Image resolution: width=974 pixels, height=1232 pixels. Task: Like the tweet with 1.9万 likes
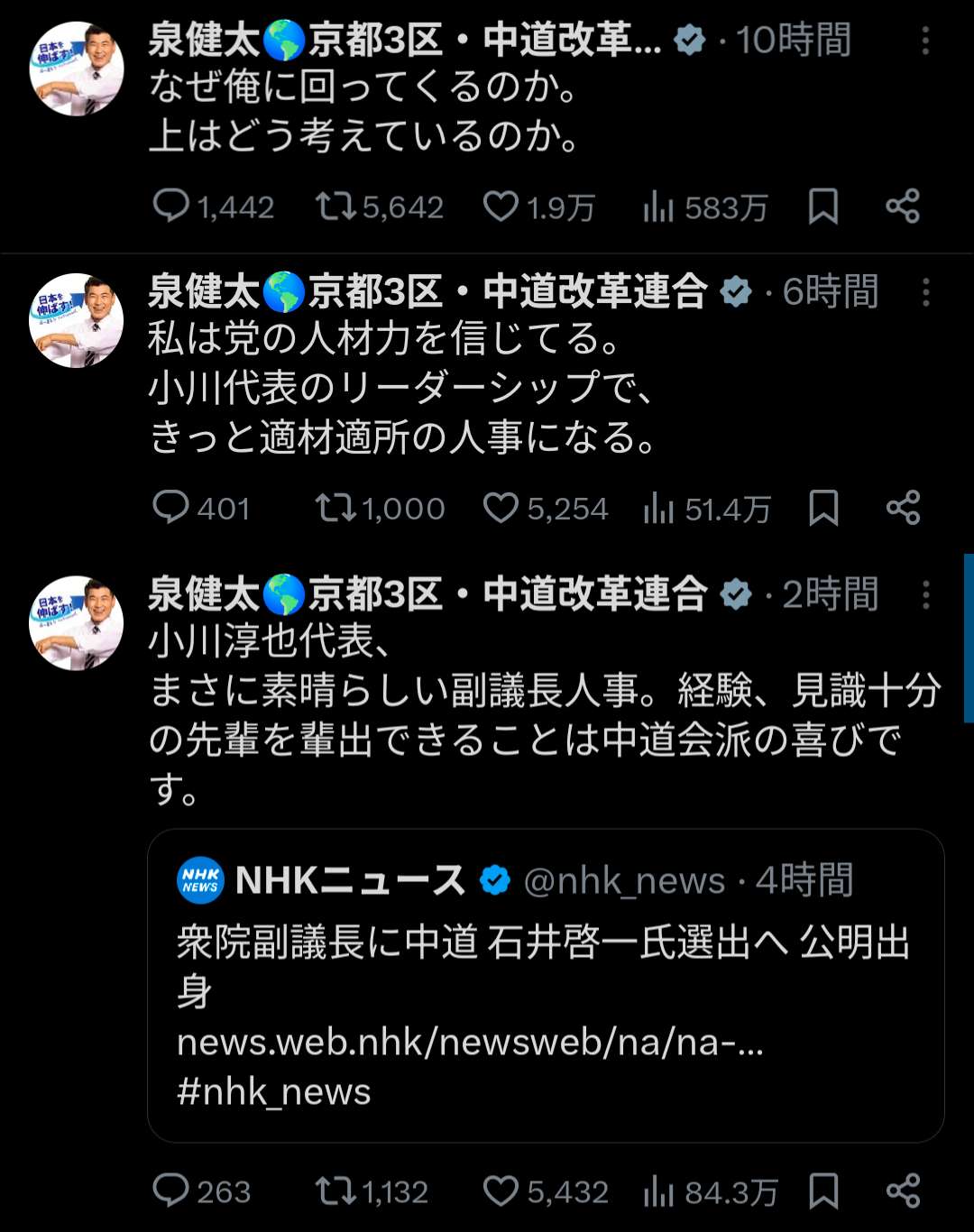pos(501,207)
